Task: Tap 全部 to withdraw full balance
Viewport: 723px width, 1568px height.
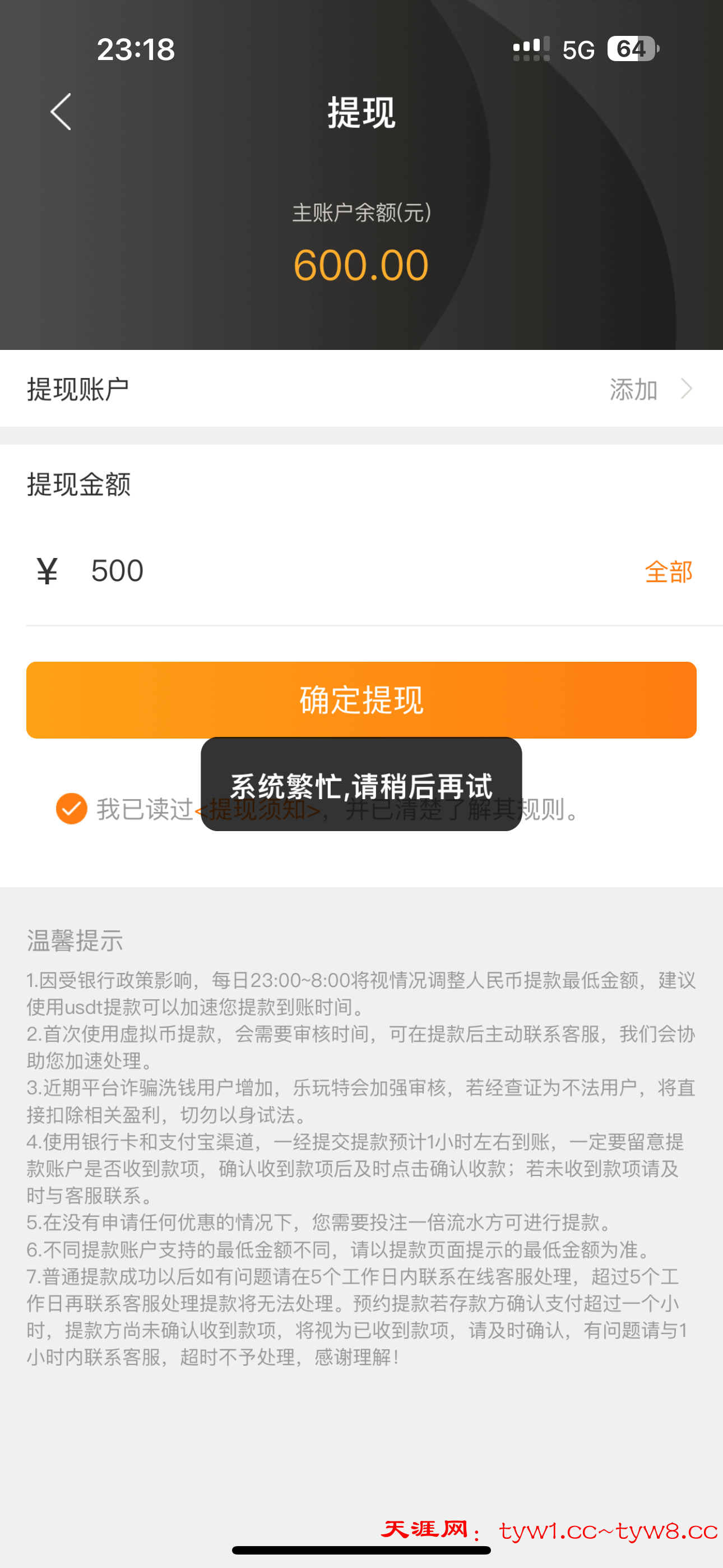Action: point(668,570)
